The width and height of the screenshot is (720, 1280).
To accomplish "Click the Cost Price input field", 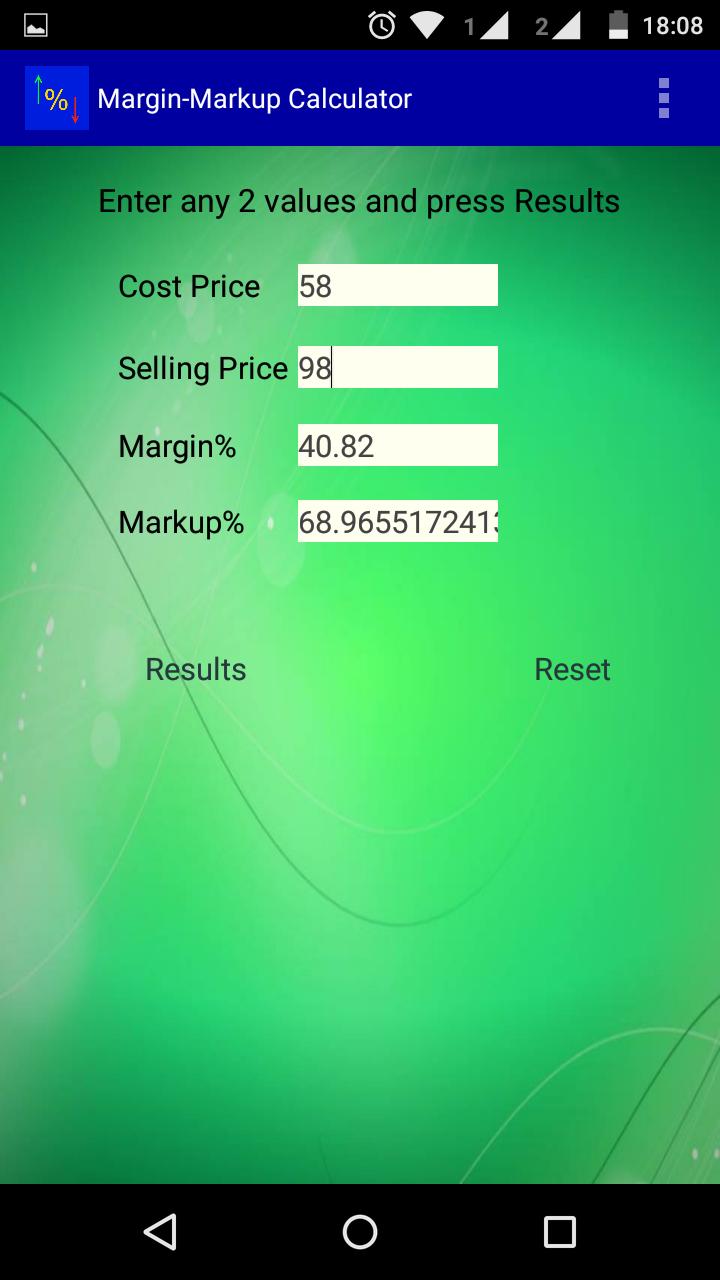I will [x=397, y=284].
